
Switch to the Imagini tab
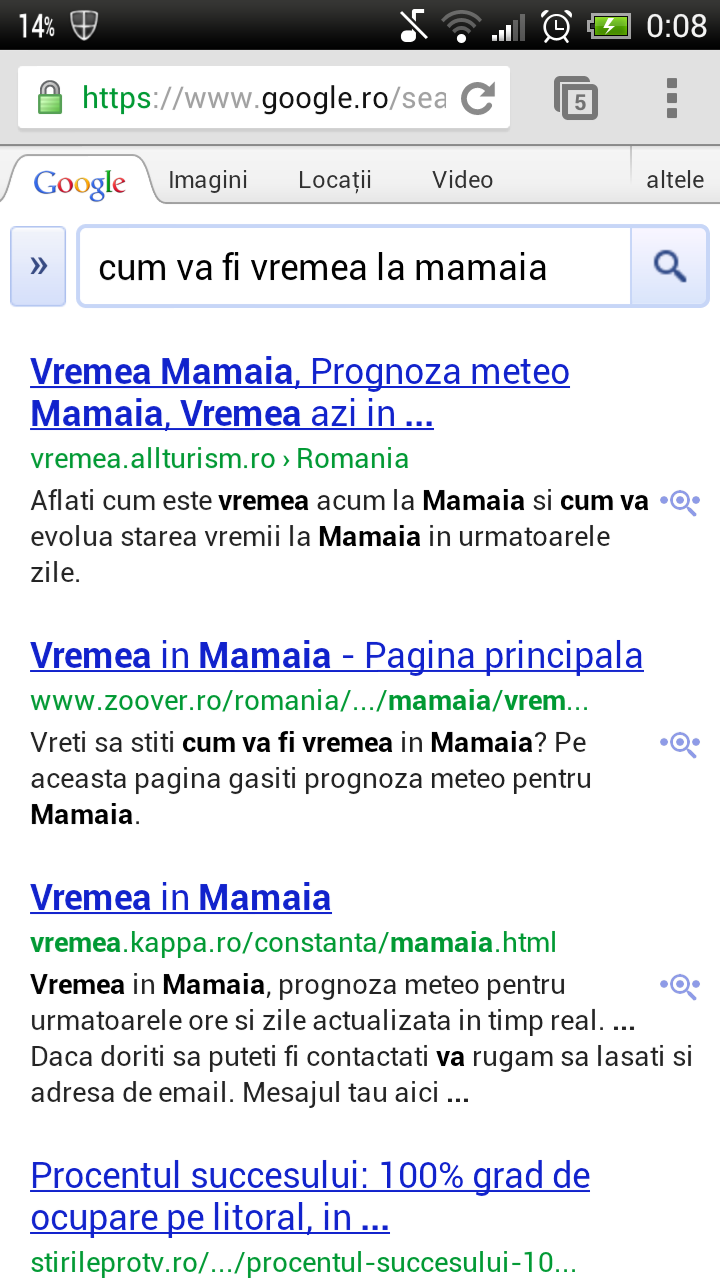(208, 180)
